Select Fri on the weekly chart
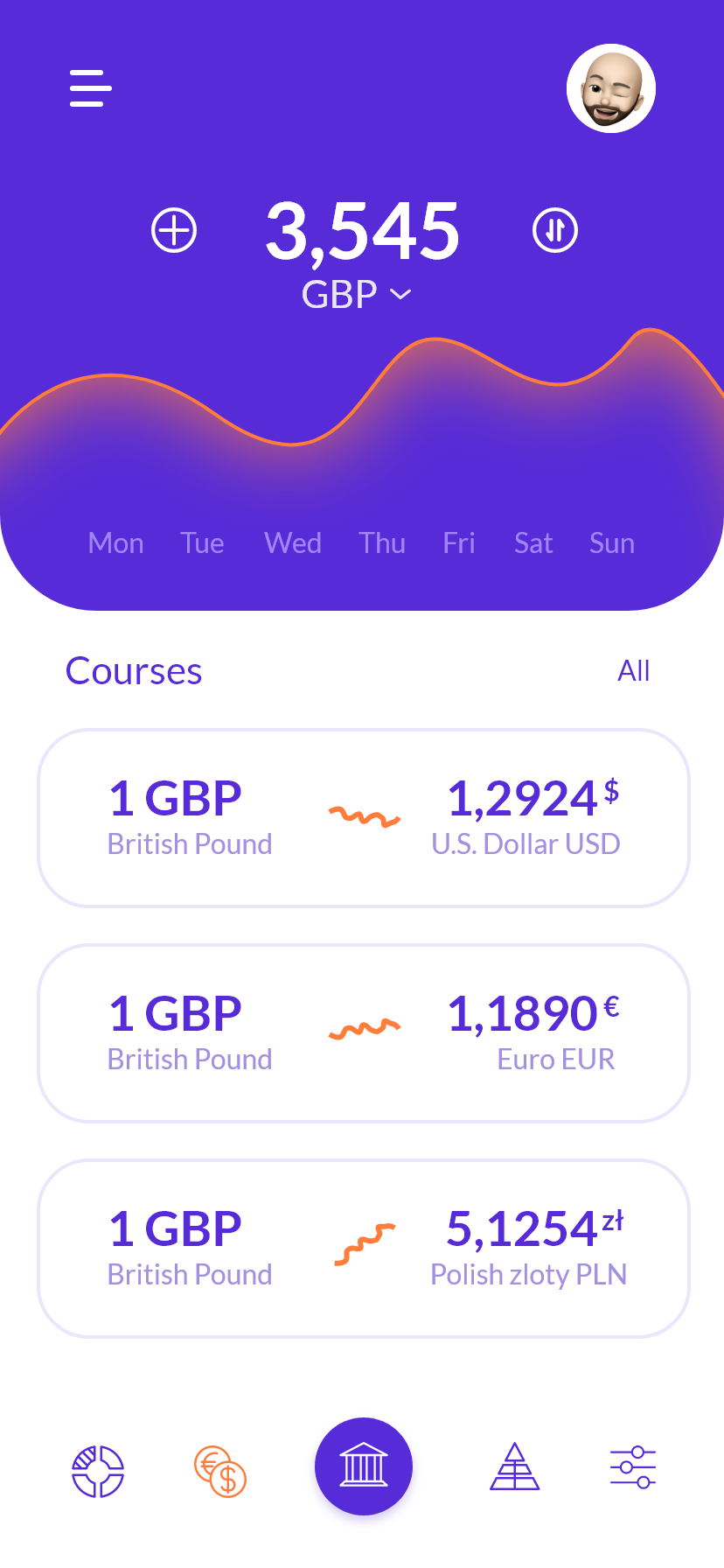The width and height of the screenshot is (724, 1568). click(459, 542)
